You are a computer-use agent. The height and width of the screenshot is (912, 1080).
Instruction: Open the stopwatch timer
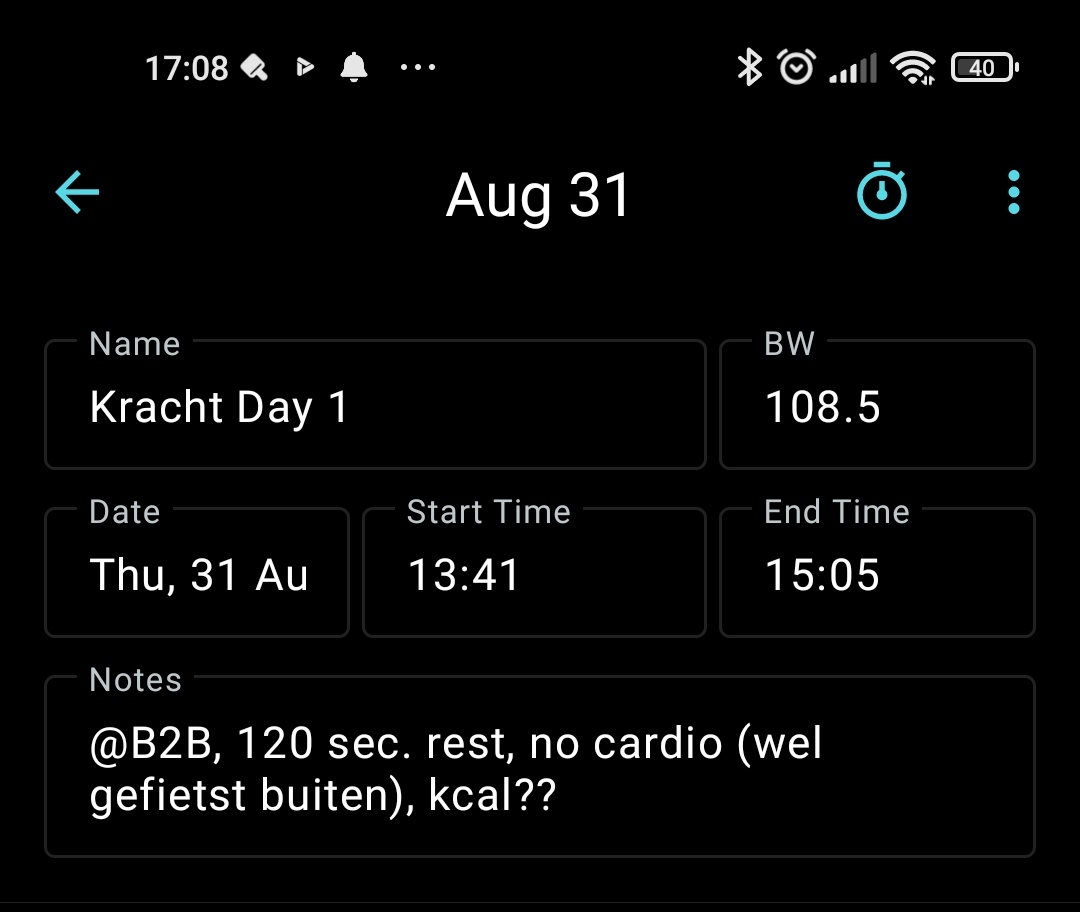(881, 192)
